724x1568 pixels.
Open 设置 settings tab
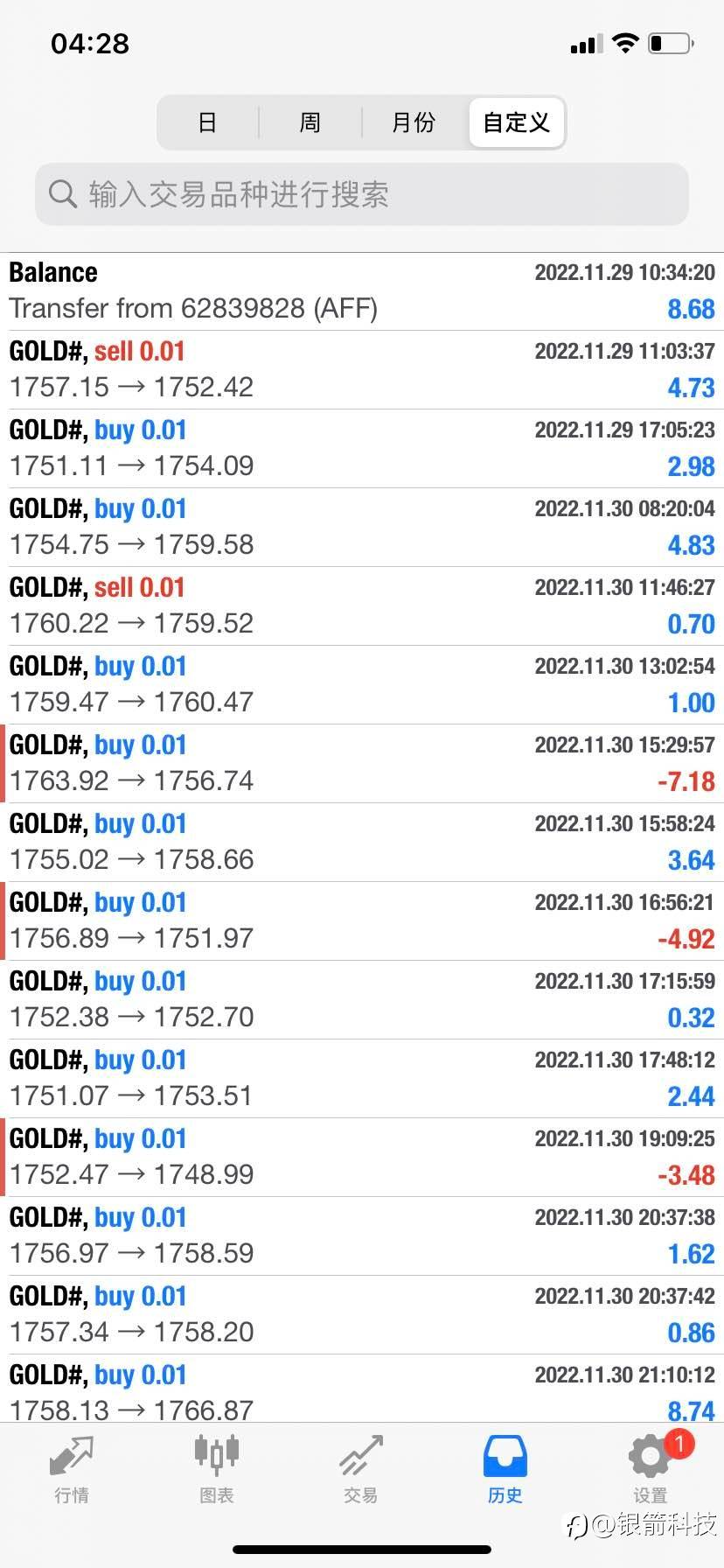pos(650,1469)
